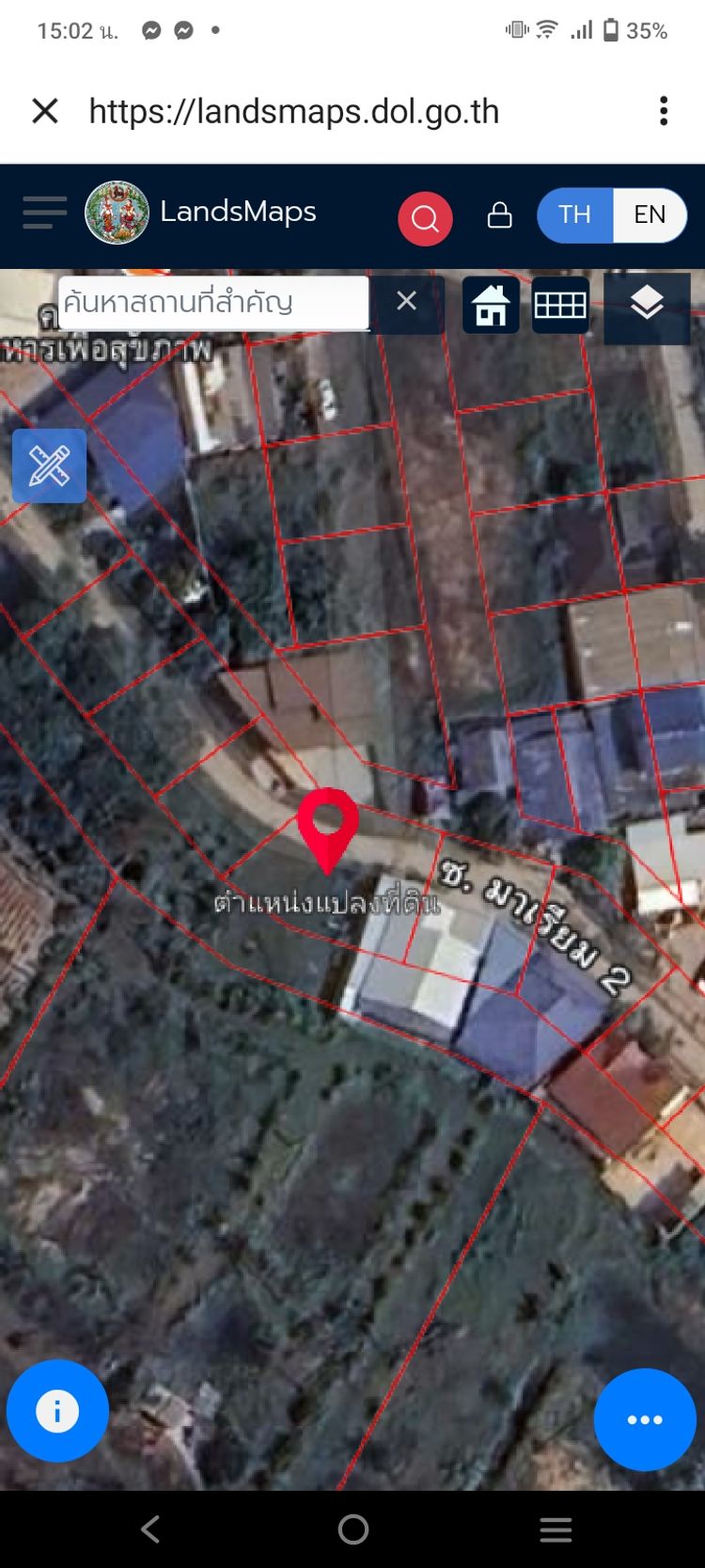Tap the home icon on map toolbar
This screenshot has width=705, height=1568.
pyautogui.click(x=491, y=306)
